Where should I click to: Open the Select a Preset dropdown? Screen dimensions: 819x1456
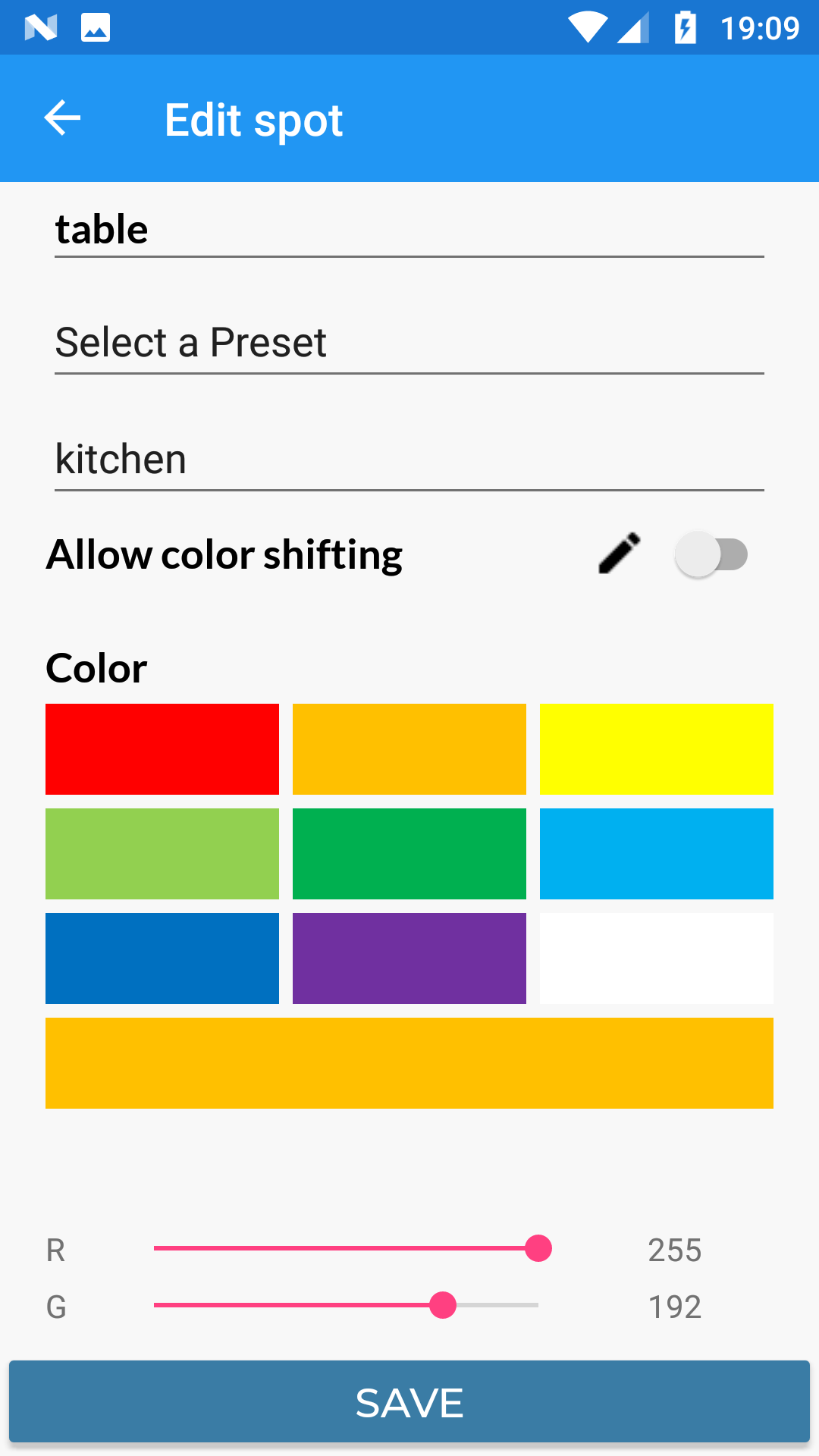coord(409,343)
